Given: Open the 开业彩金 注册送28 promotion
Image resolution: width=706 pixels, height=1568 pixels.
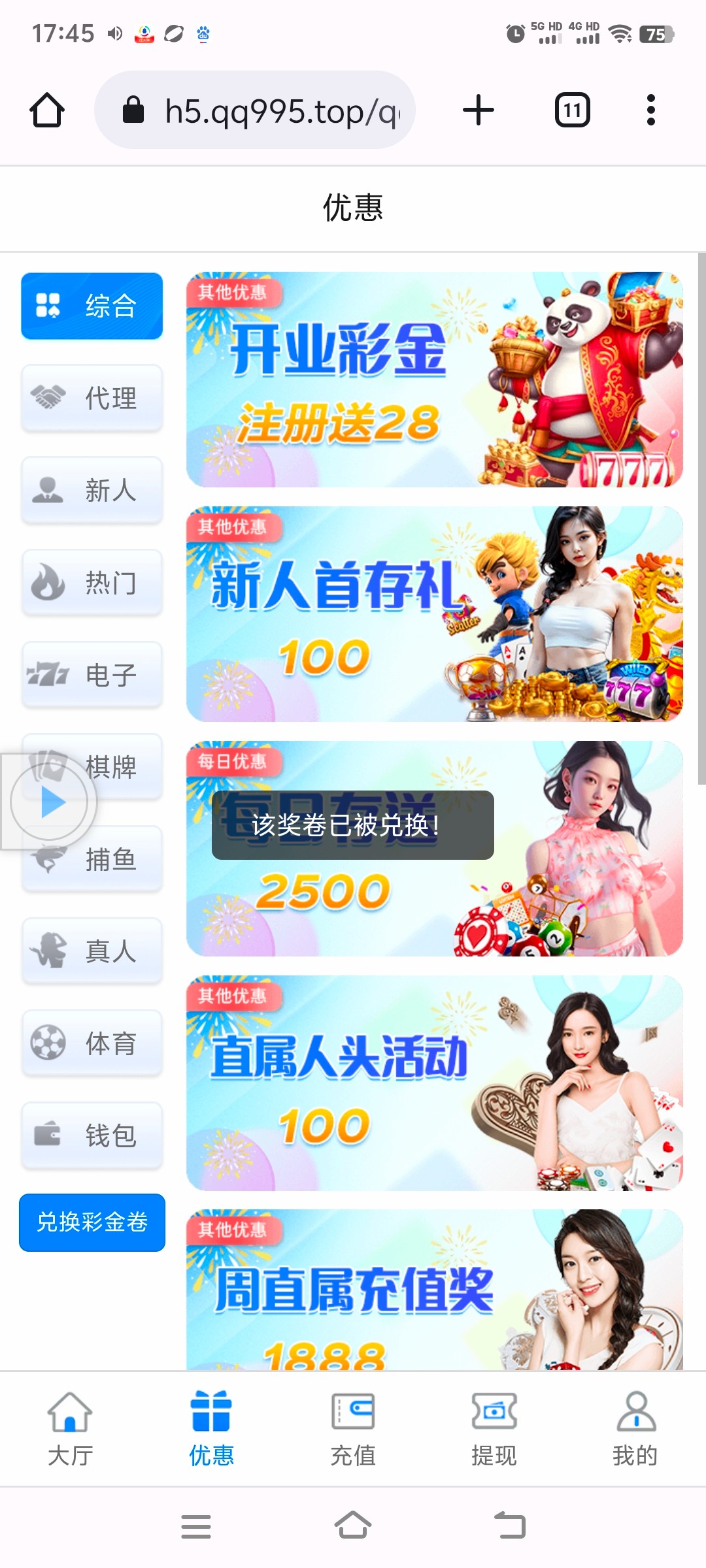Looking at the screenshot, I should click(434, 379).
